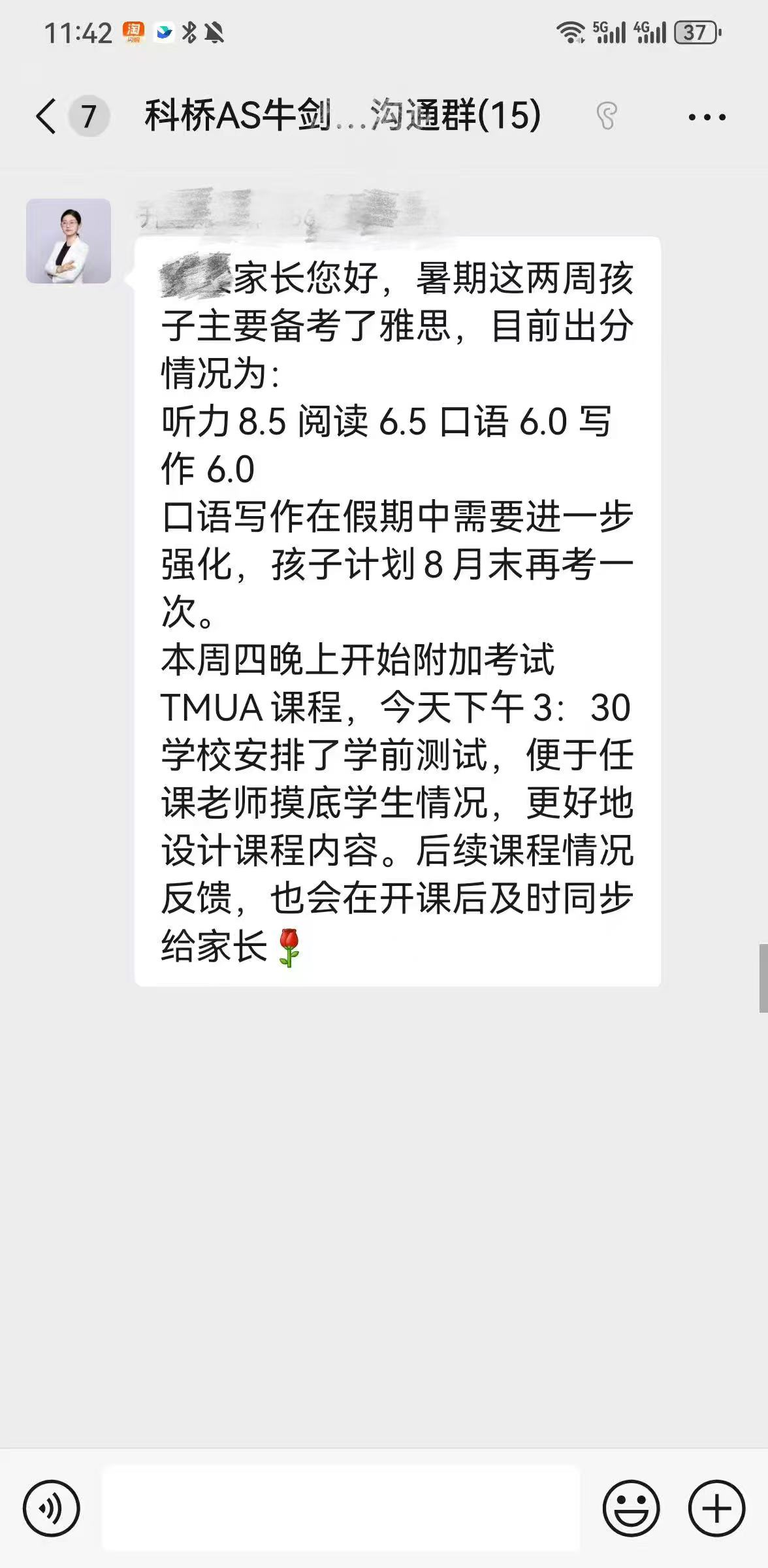Viewport: 768px width, 1568px height.
Task: Open the sender's profile avatar
Action: [69, 241]
